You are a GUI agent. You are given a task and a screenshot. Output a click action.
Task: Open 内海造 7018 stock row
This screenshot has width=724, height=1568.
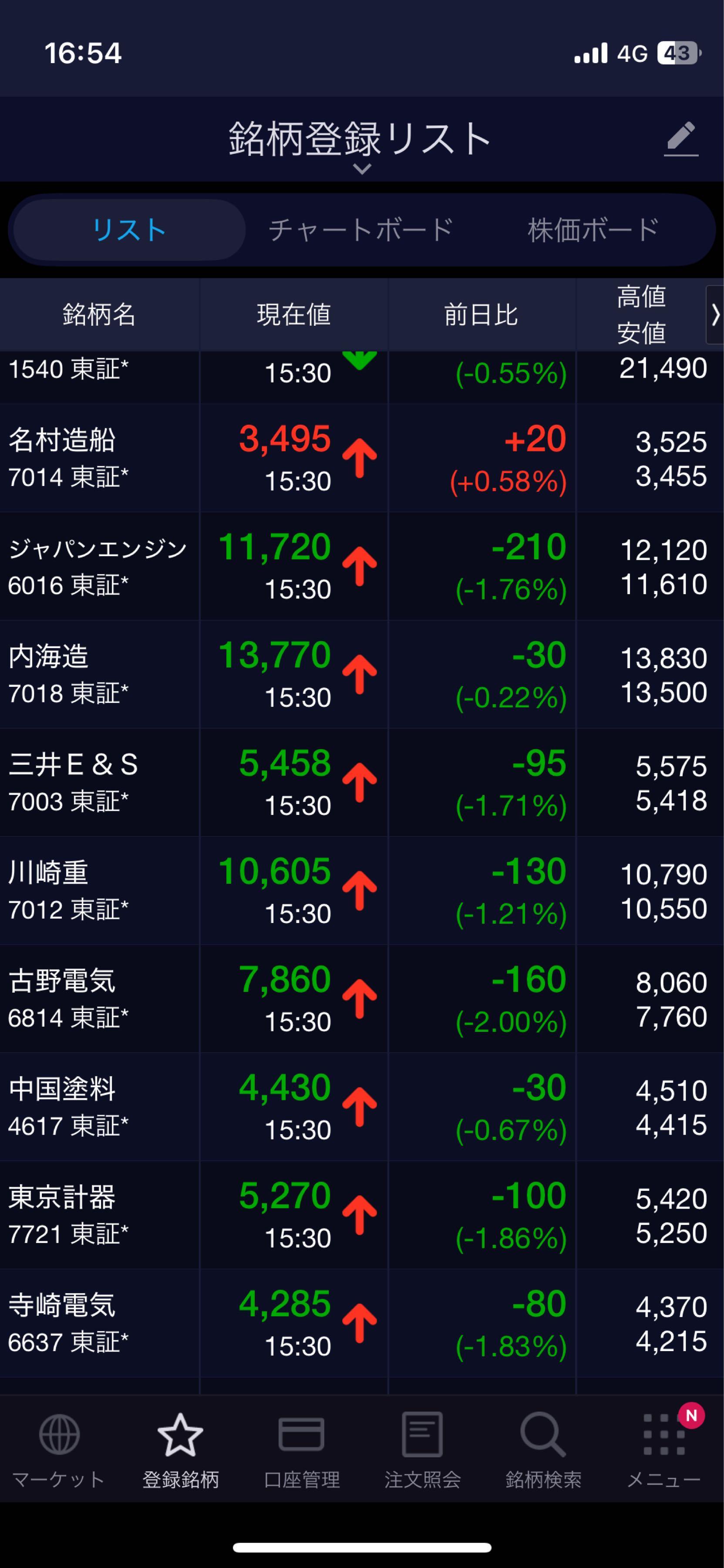(98, 674)
